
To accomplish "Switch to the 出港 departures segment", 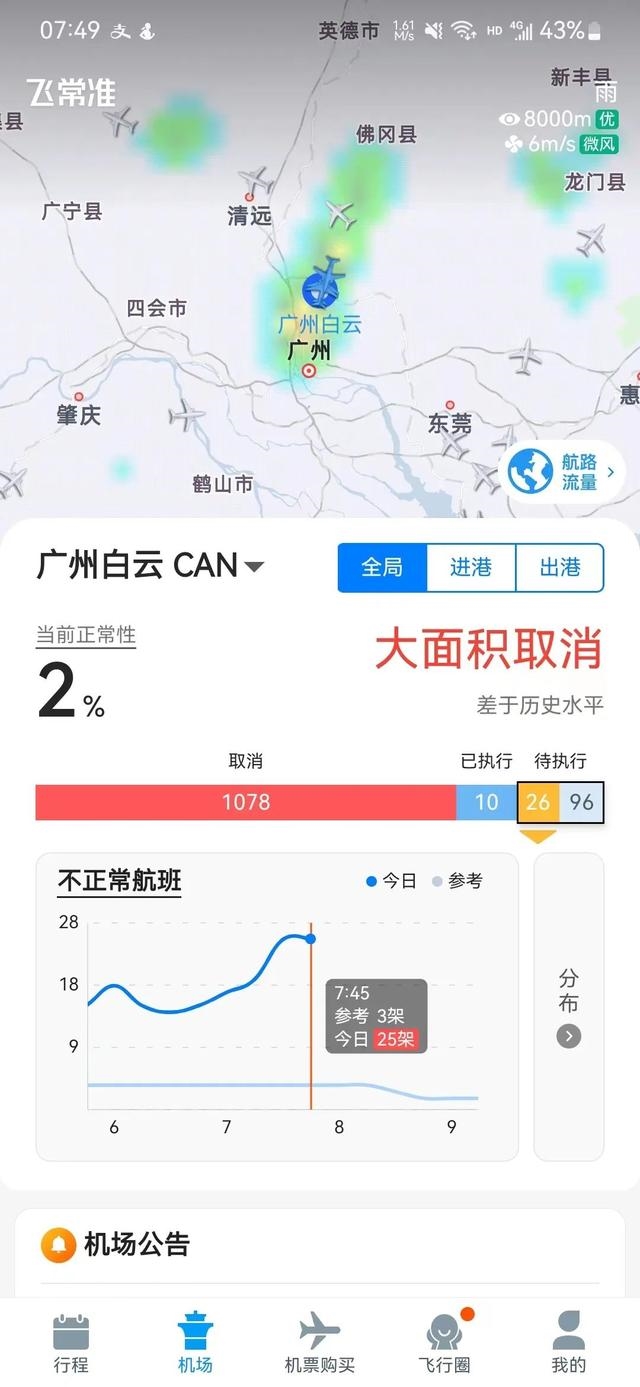I will [559, 568].
